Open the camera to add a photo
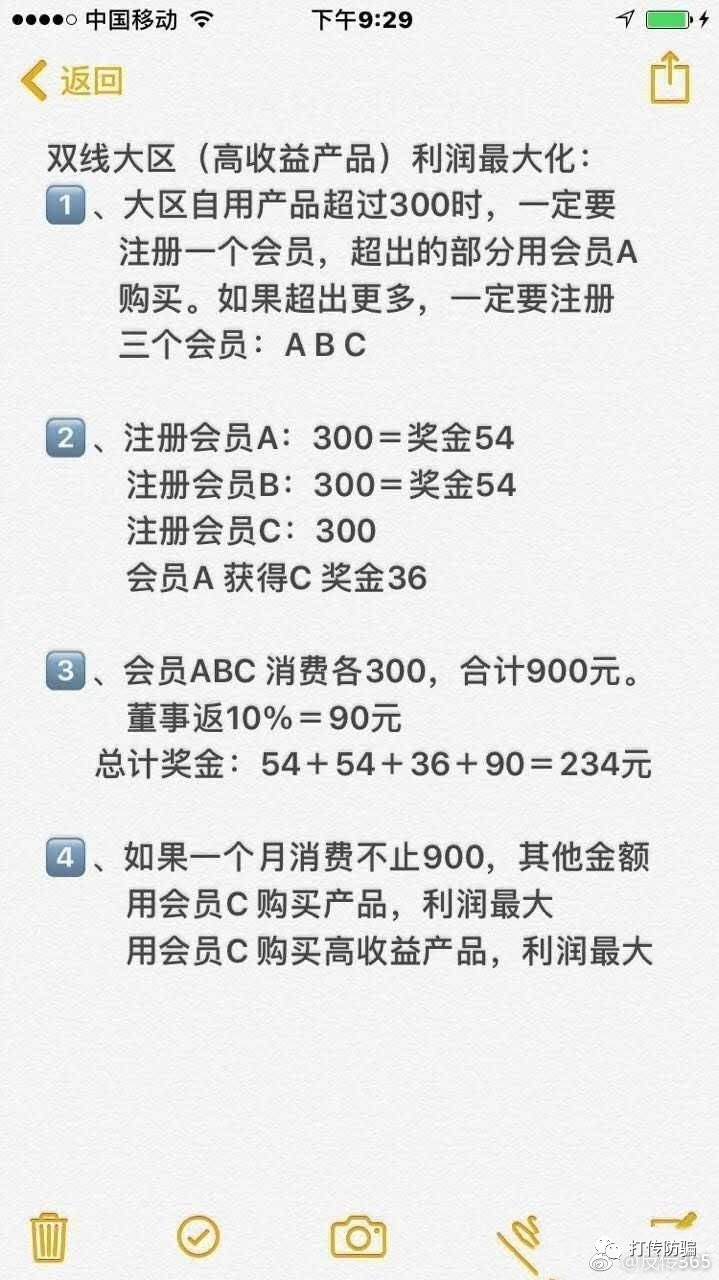The width and height of the screenshot is (719, 1280). [358, 1237]
